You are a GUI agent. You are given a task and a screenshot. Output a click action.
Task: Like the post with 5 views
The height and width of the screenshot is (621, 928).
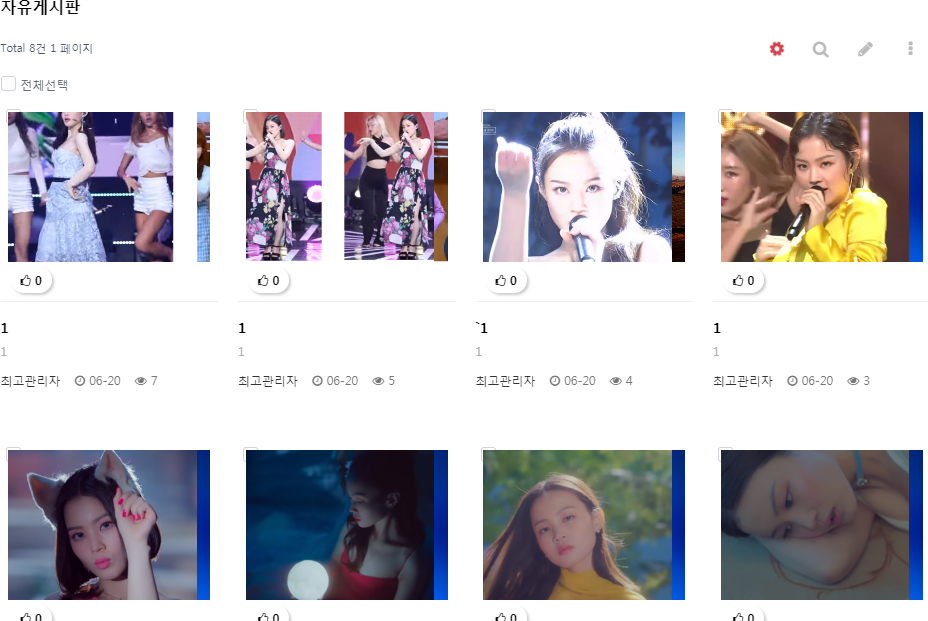(269, 281)
